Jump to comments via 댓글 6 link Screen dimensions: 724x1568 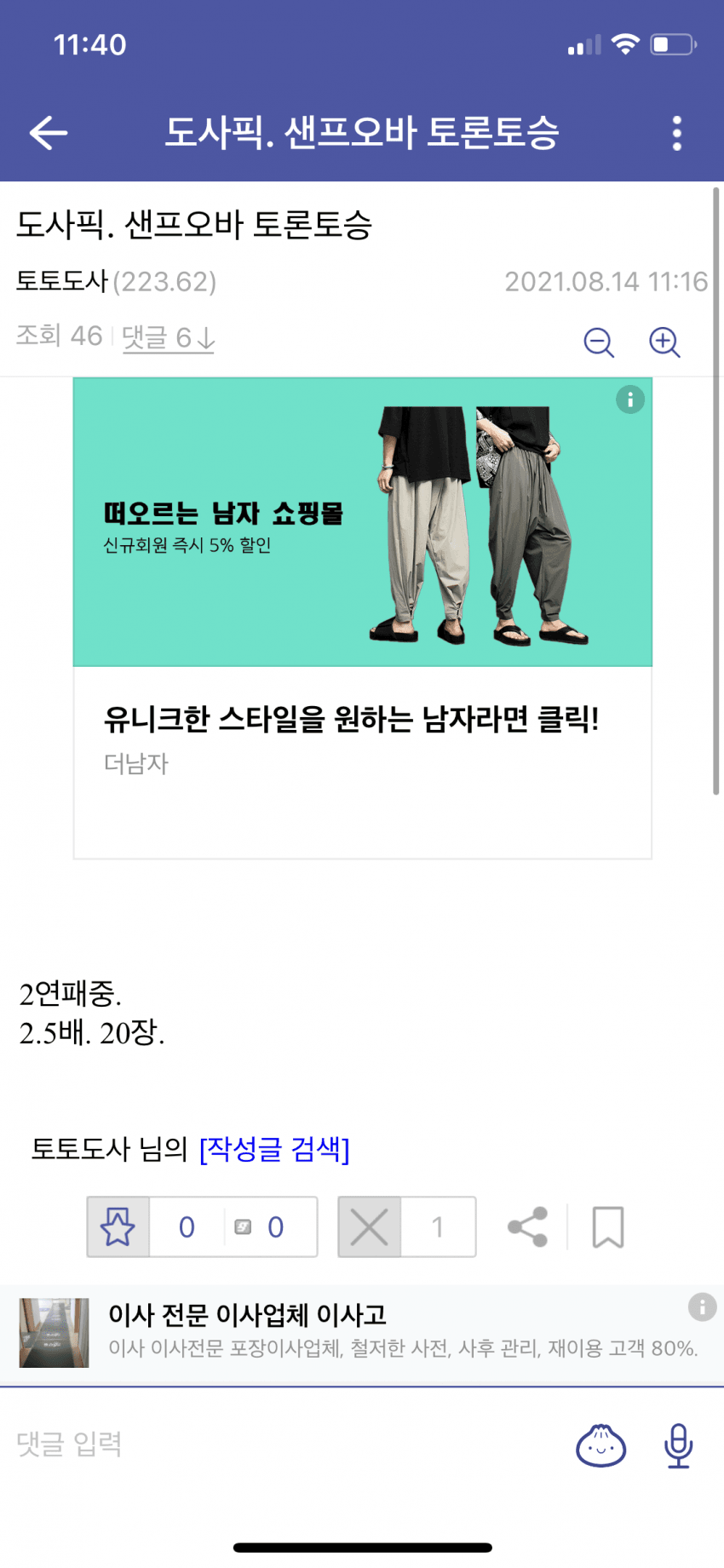(168, 338)
